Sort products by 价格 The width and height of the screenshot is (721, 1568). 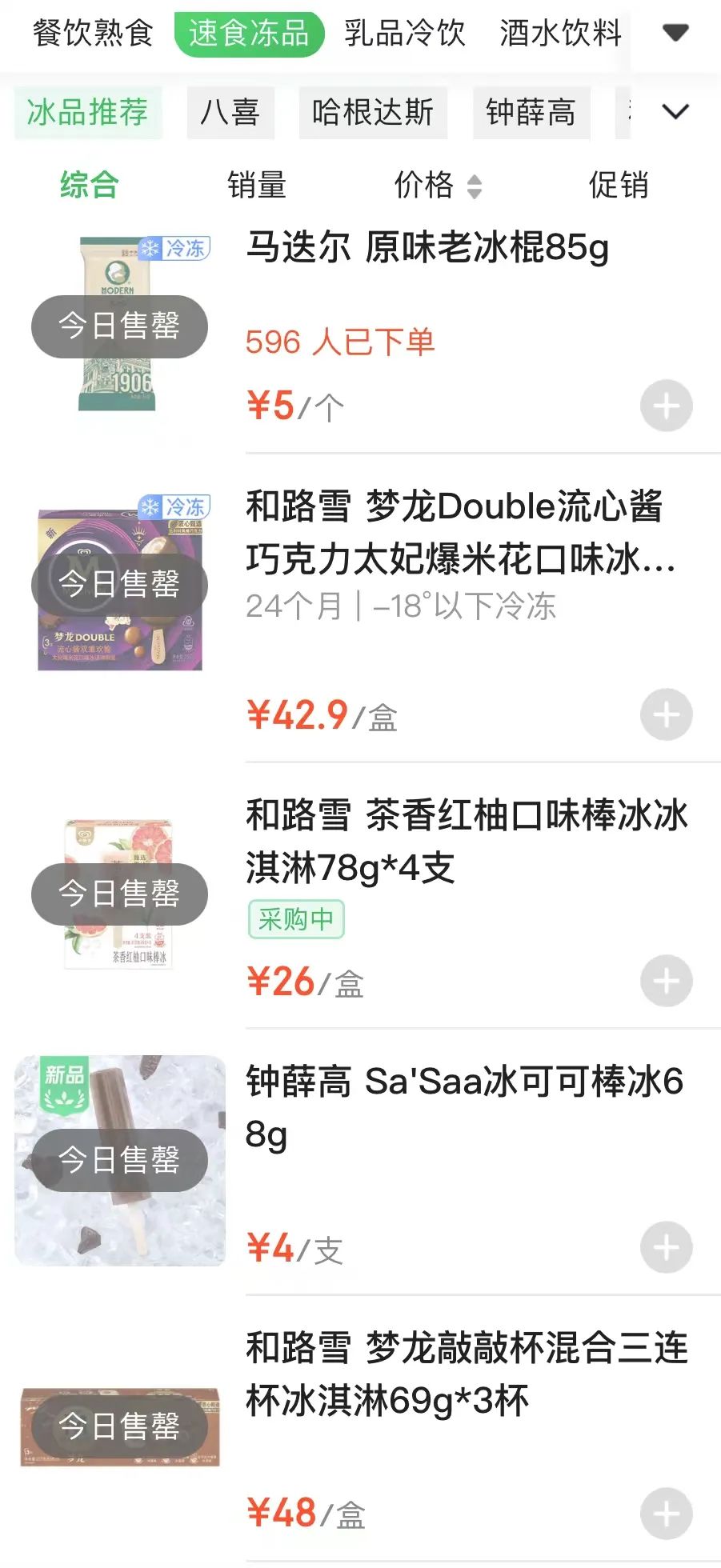(x=437, y=186)
